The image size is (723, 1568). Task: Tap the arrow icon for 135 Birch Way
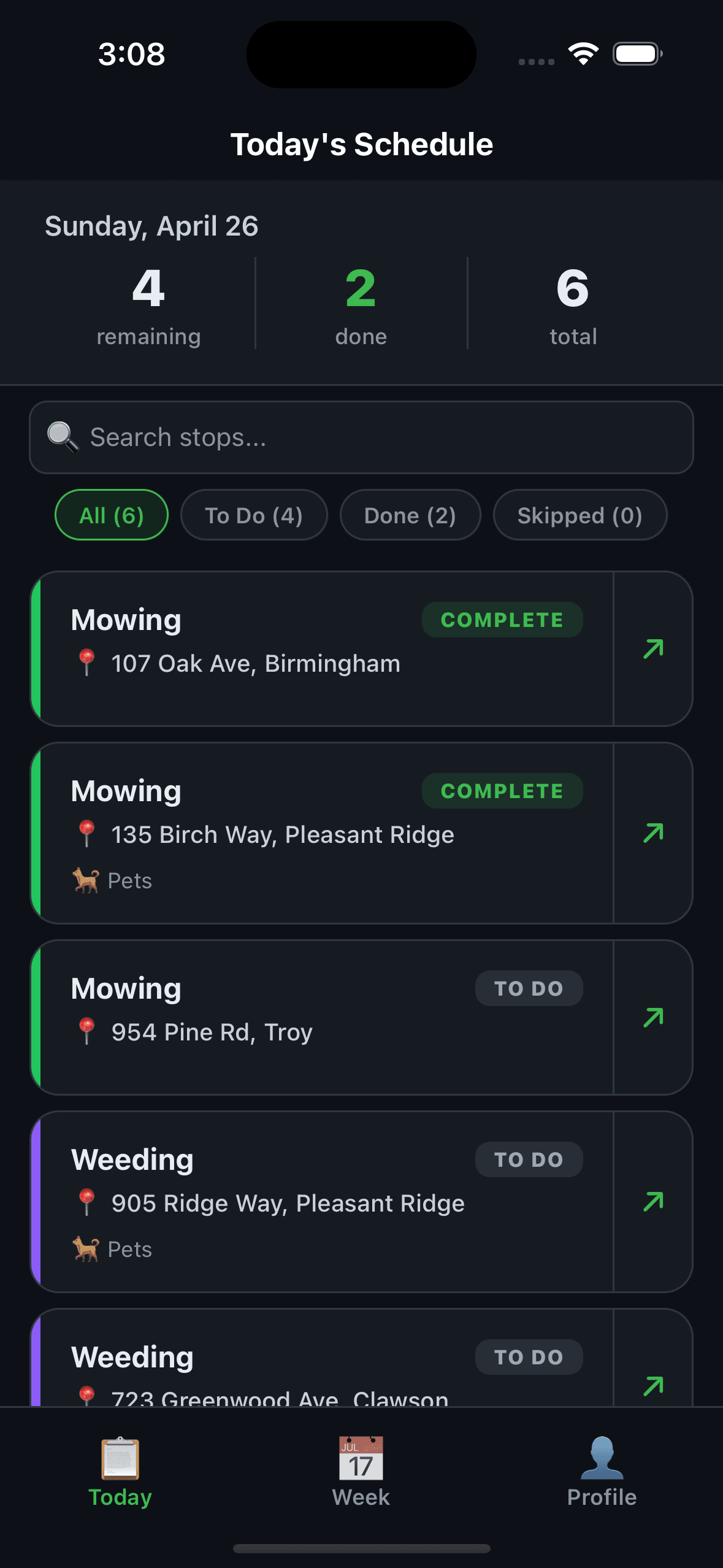click(x=653, y=833)
